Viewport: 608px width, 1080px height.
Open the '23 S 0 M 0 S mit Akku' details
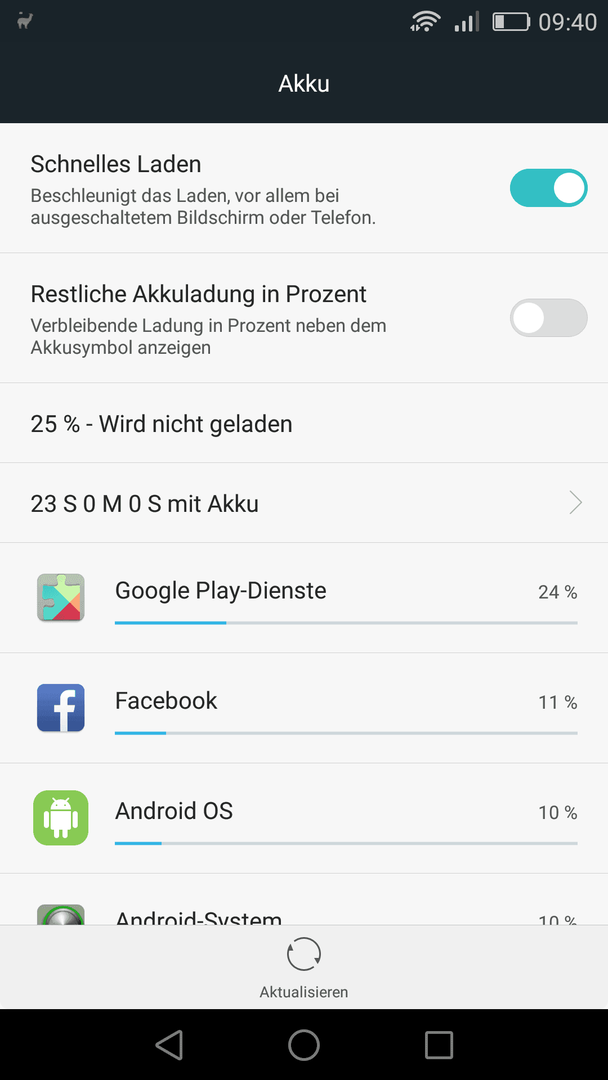pyautogui.click(x=304, y=503)
